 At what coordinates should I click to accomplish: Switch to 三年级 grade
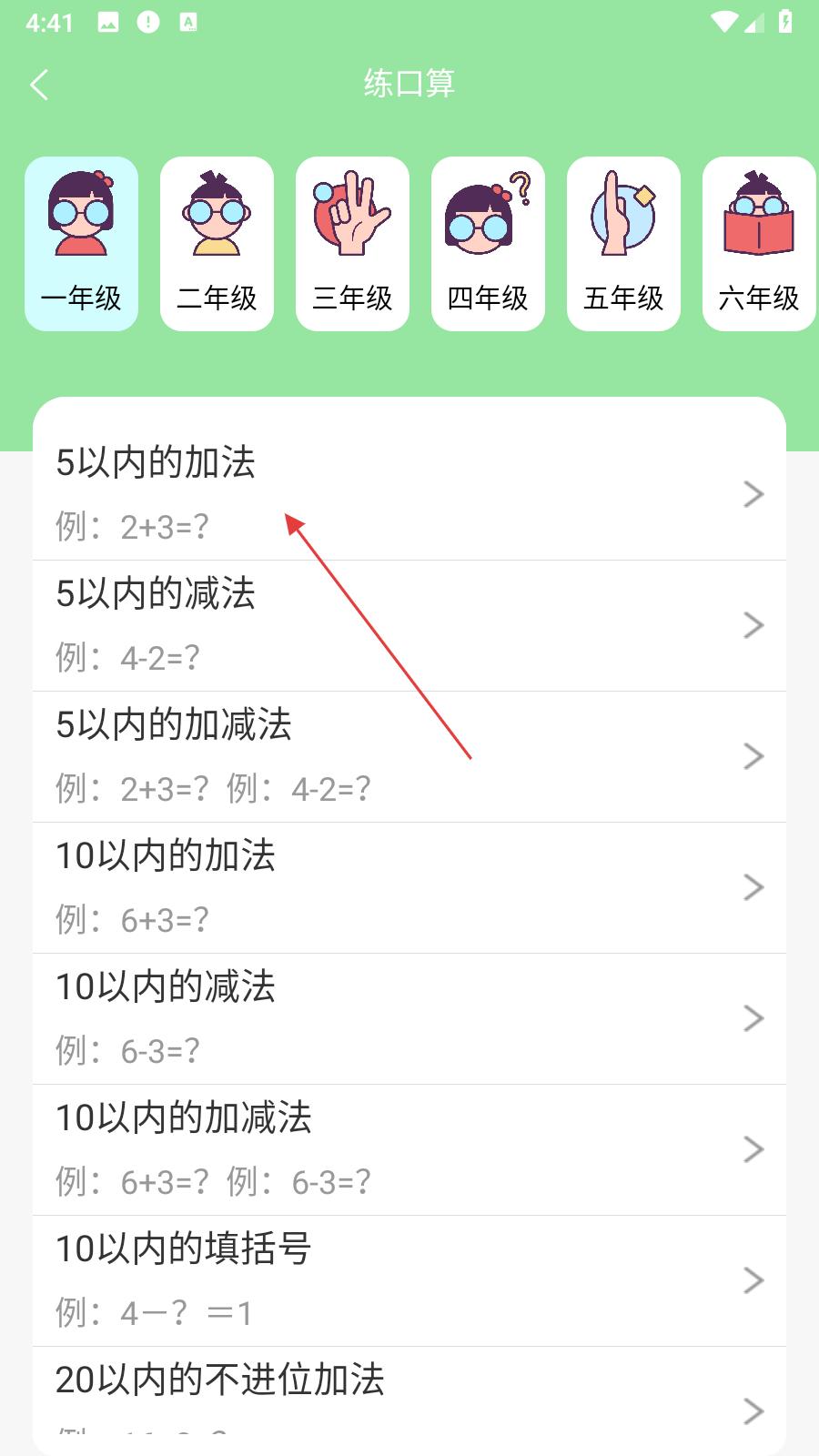(352, 244)
